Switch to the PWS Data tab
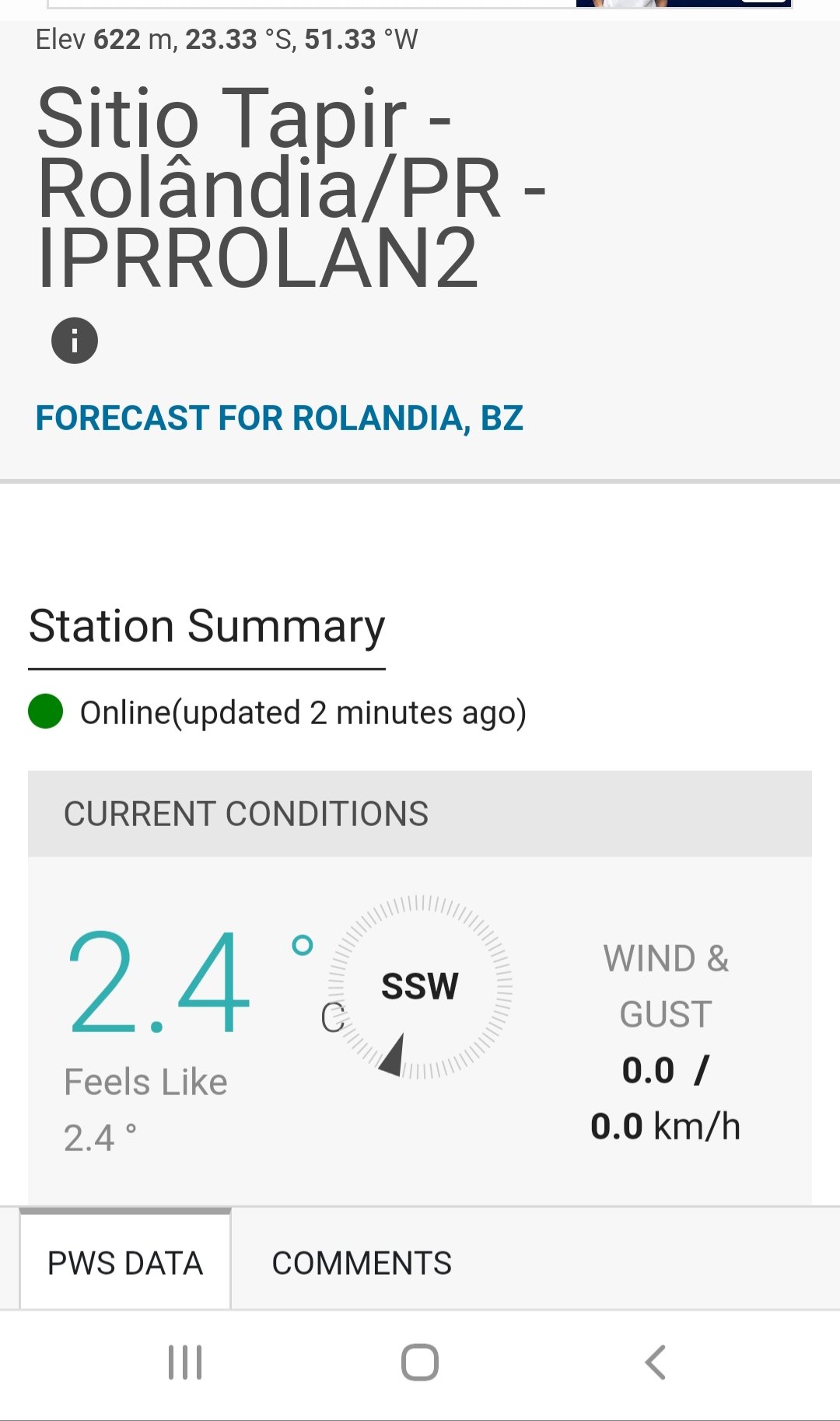 (125, 1262)
